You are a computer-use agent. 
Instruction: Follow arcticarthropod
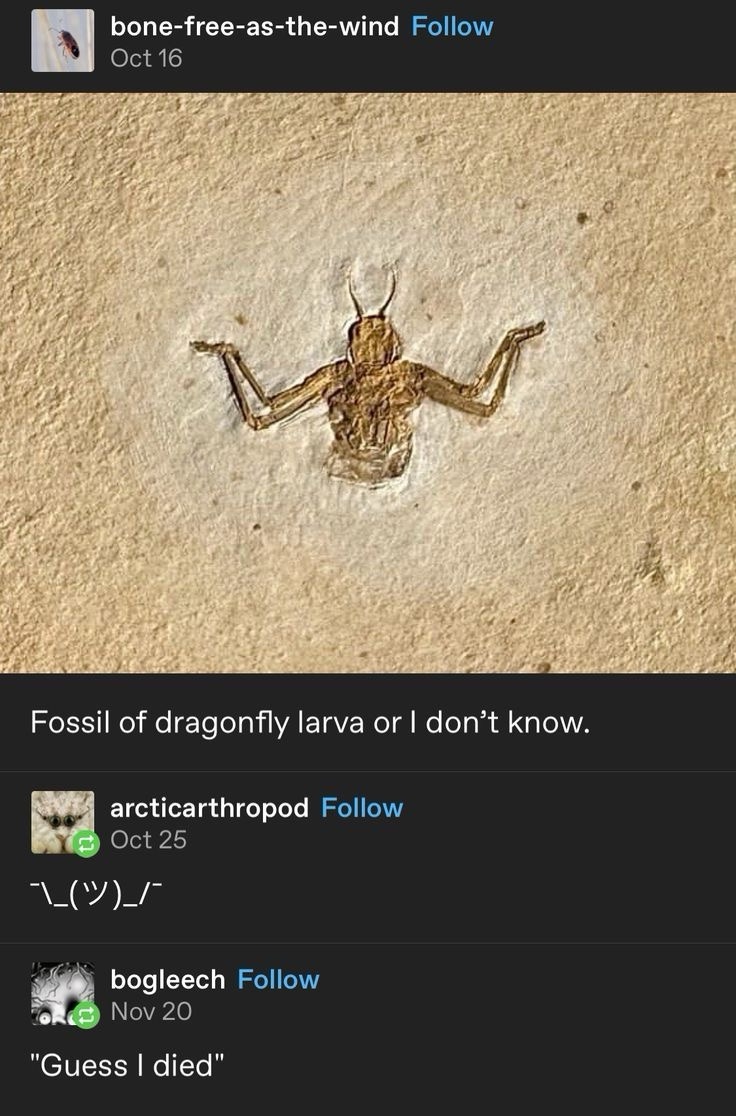click(361, 808)
